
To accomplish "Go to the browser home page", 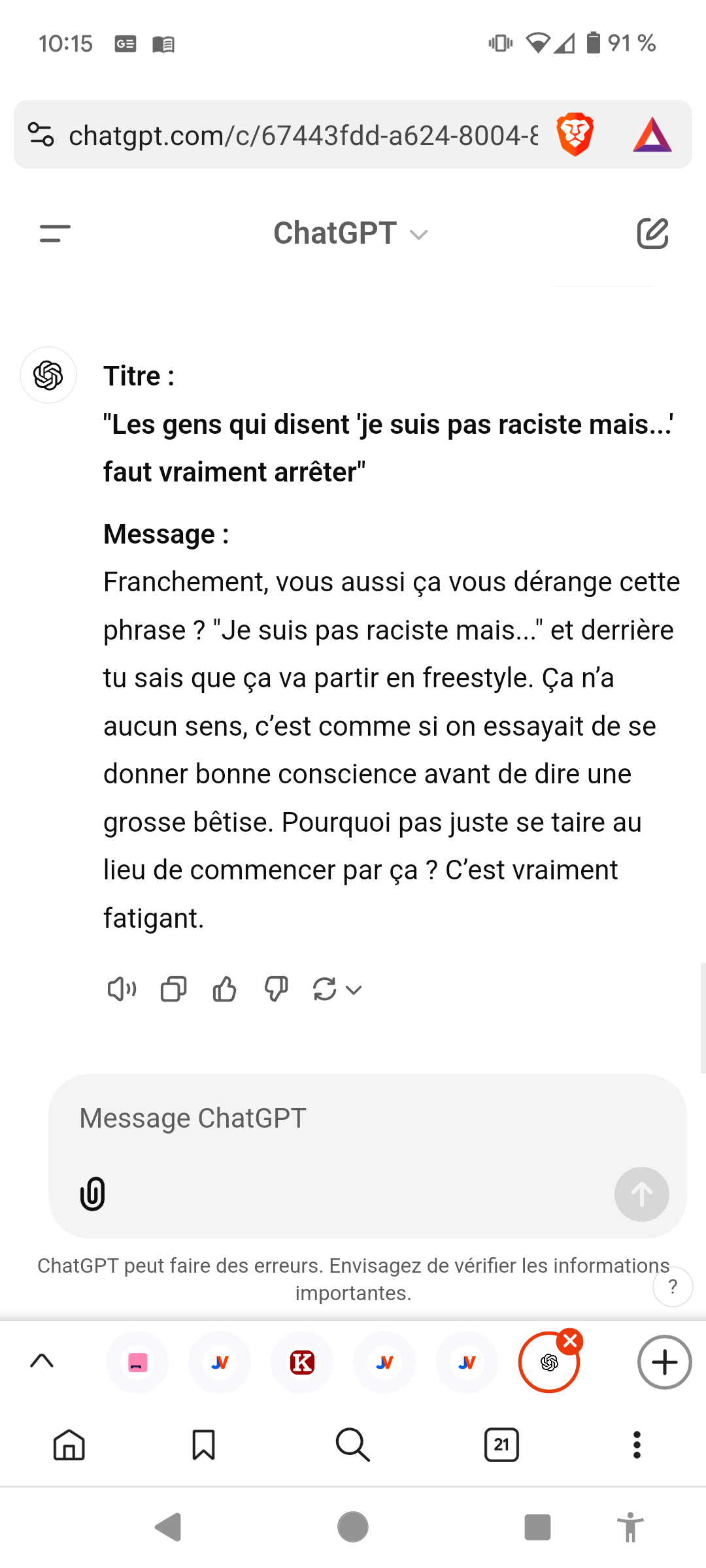I will coord(69,1445).
